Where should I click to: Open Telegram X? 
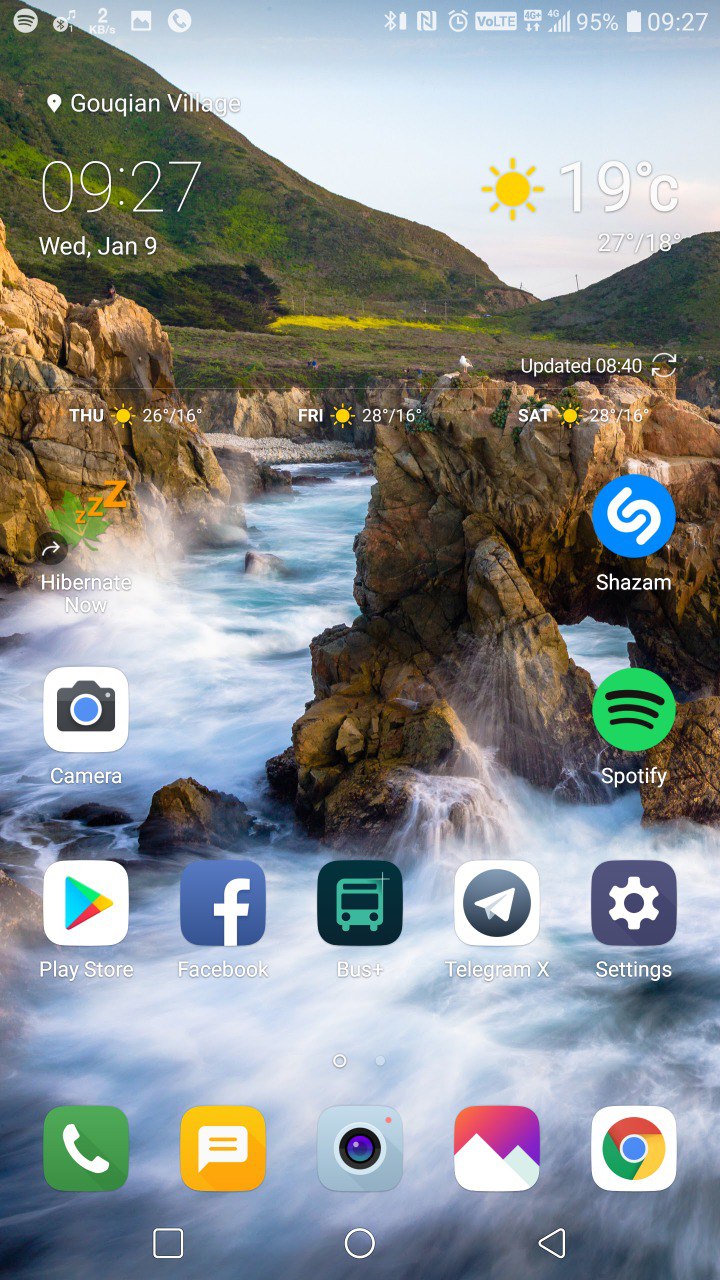pyautogui.click(x=497, y=903)
